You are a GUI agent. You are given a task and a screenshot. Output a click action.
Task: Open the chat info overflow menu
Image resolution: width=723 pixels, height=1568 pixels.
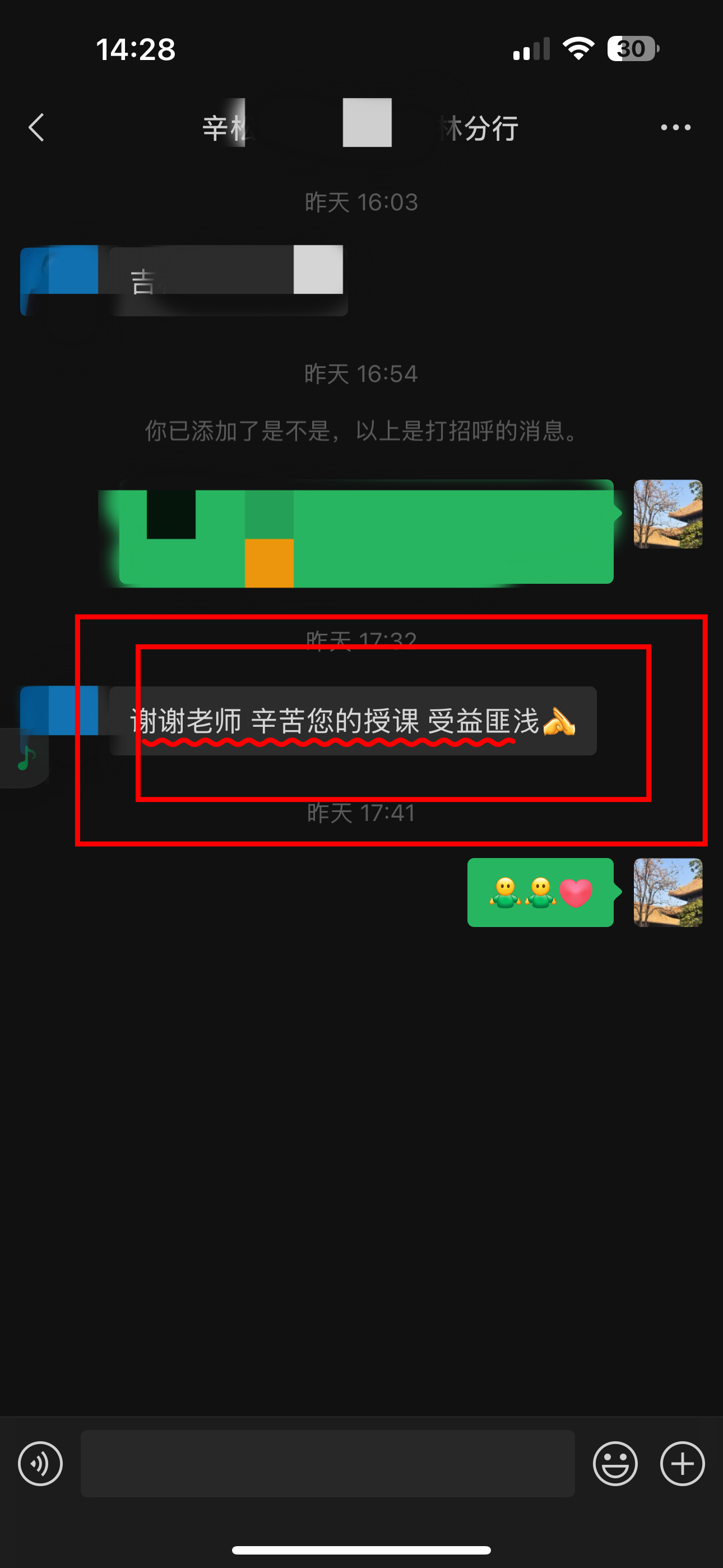tap(675, 127)
